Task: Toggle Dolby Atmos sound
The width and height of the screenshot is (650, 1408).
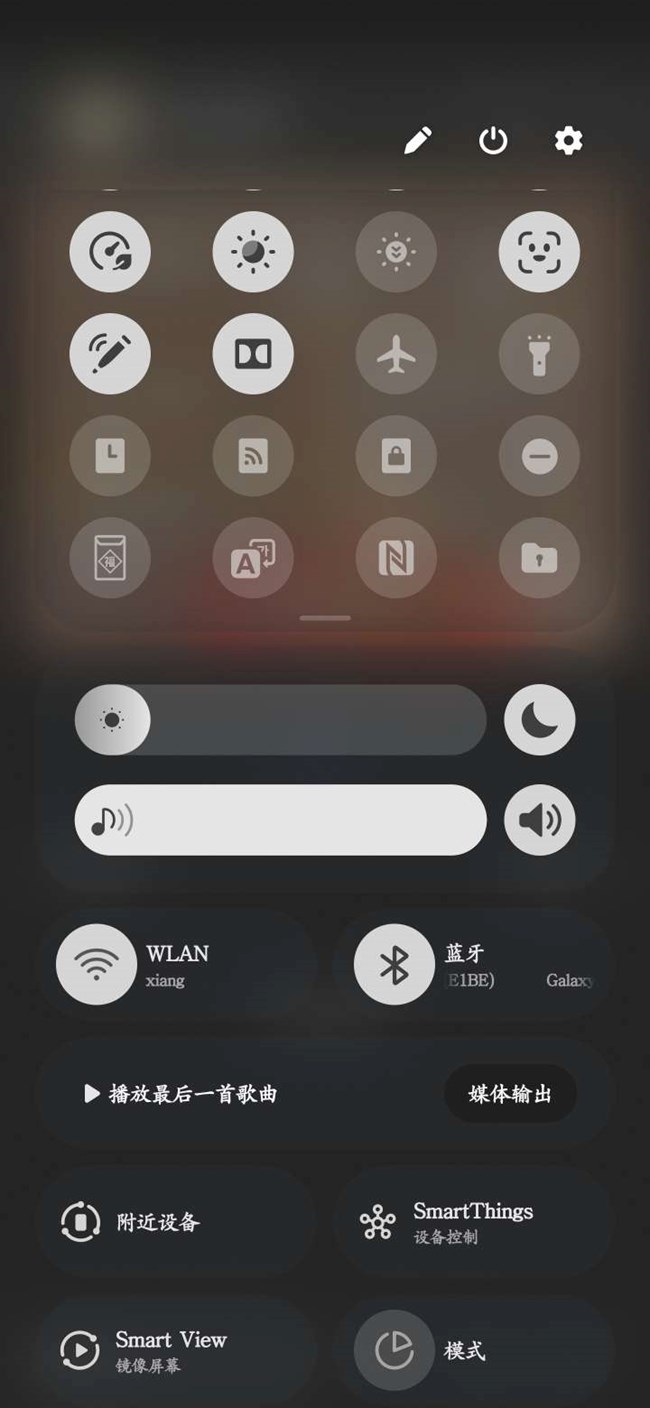Action: coord(253,353)
